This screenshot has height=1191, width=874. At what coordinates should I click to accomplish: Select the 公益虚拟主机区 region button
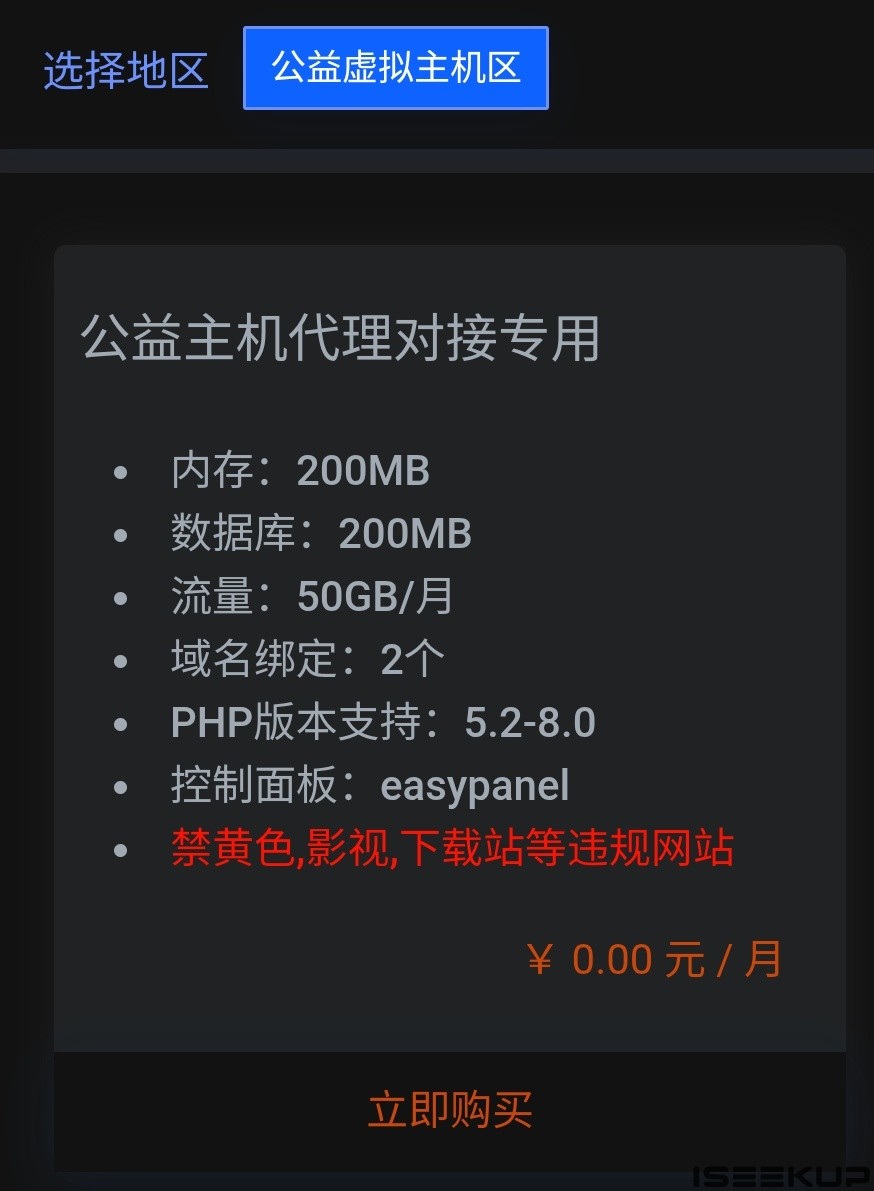pyautogui.click(x=395, y=68)
